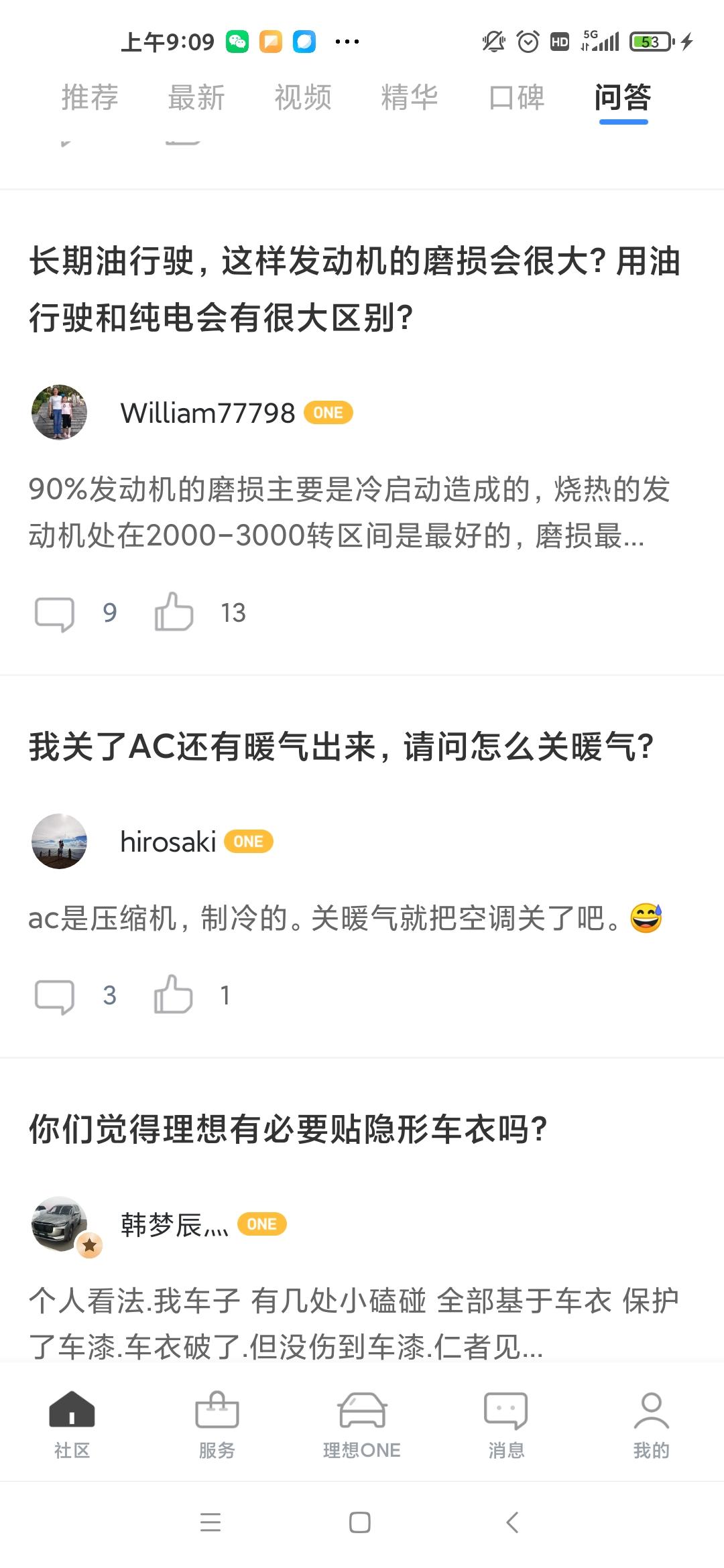The height and width of the screenshot is (1568, 724).
Task: Select the 视频 tab
Action: coord(303,98)
